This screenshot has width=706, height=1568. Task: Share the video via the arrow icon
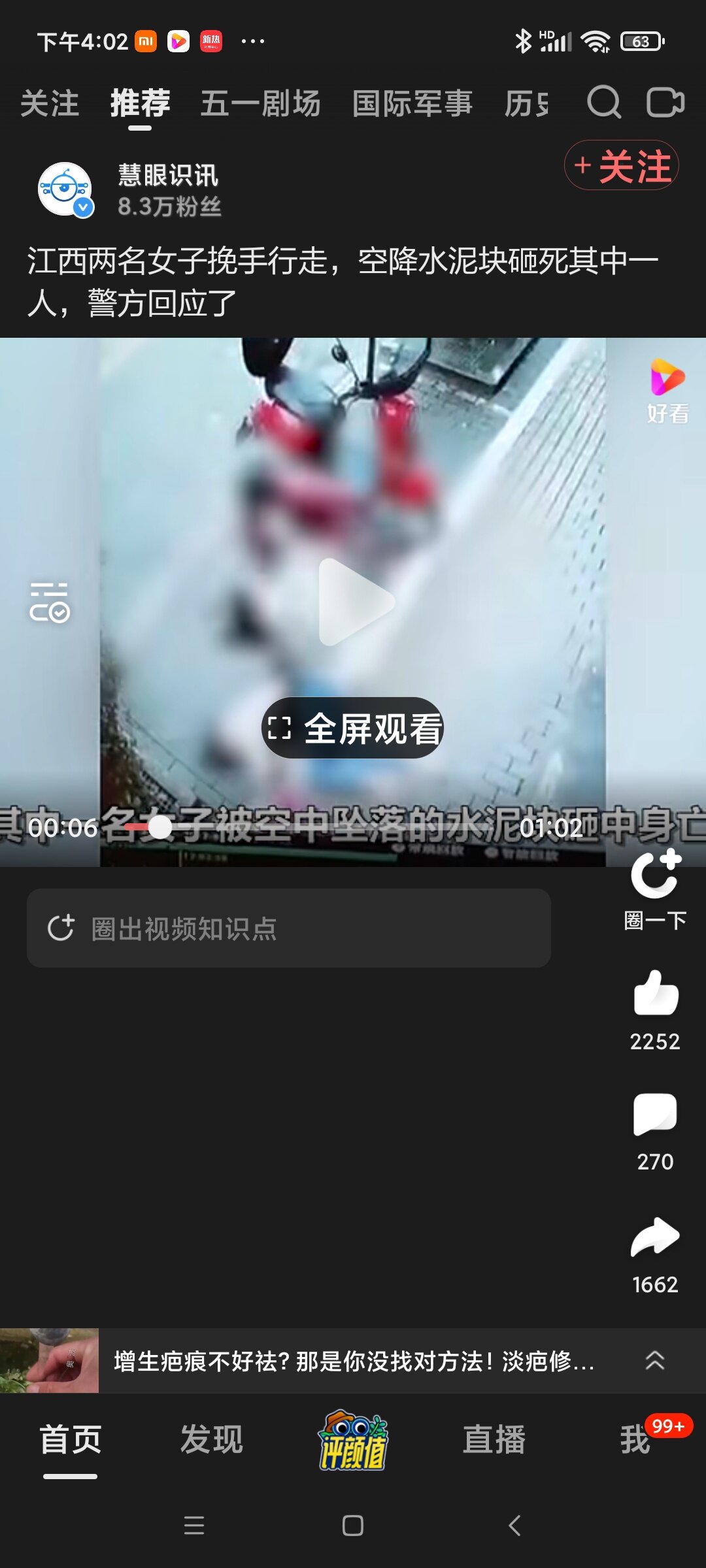(655, 1237)
